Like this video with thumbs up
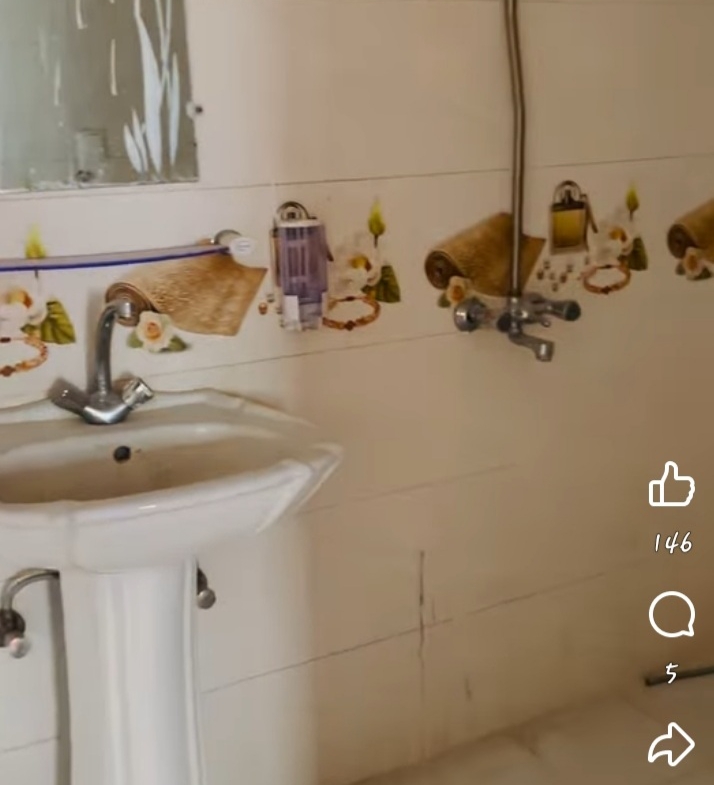Screen dimensions: 714x785 671,486
